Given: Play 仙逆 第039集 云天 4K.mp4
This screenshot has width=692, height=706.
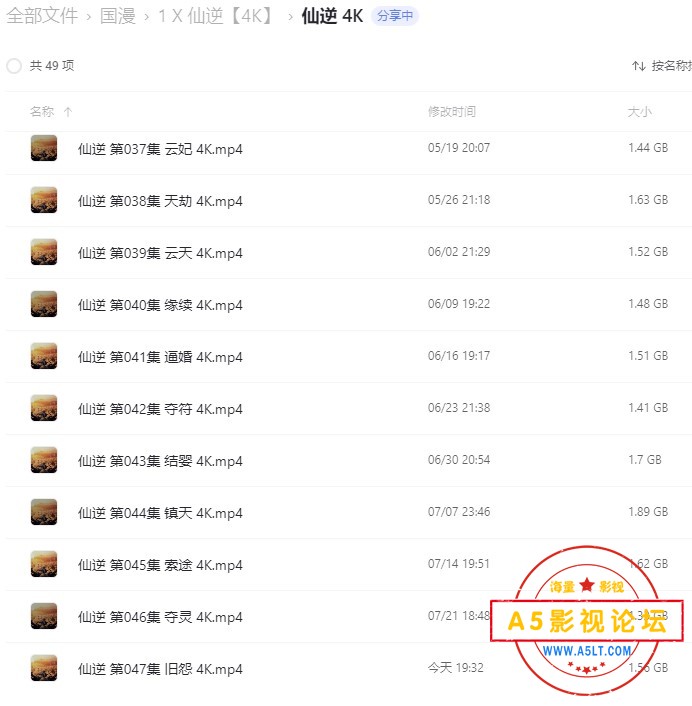Looking at the screenshot, I should coord(160,253).
